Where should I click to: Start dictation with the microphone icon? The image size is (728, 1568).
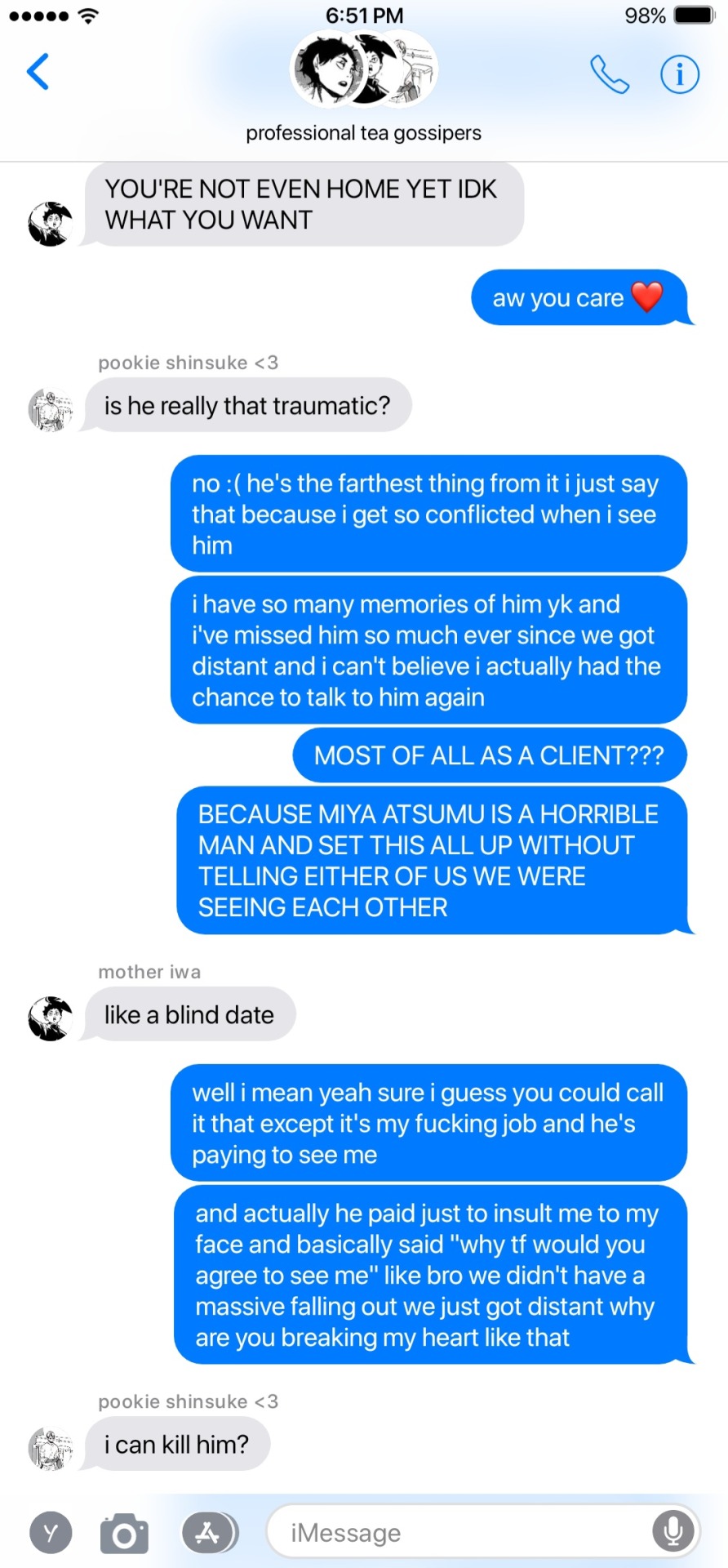(673, 1531)
